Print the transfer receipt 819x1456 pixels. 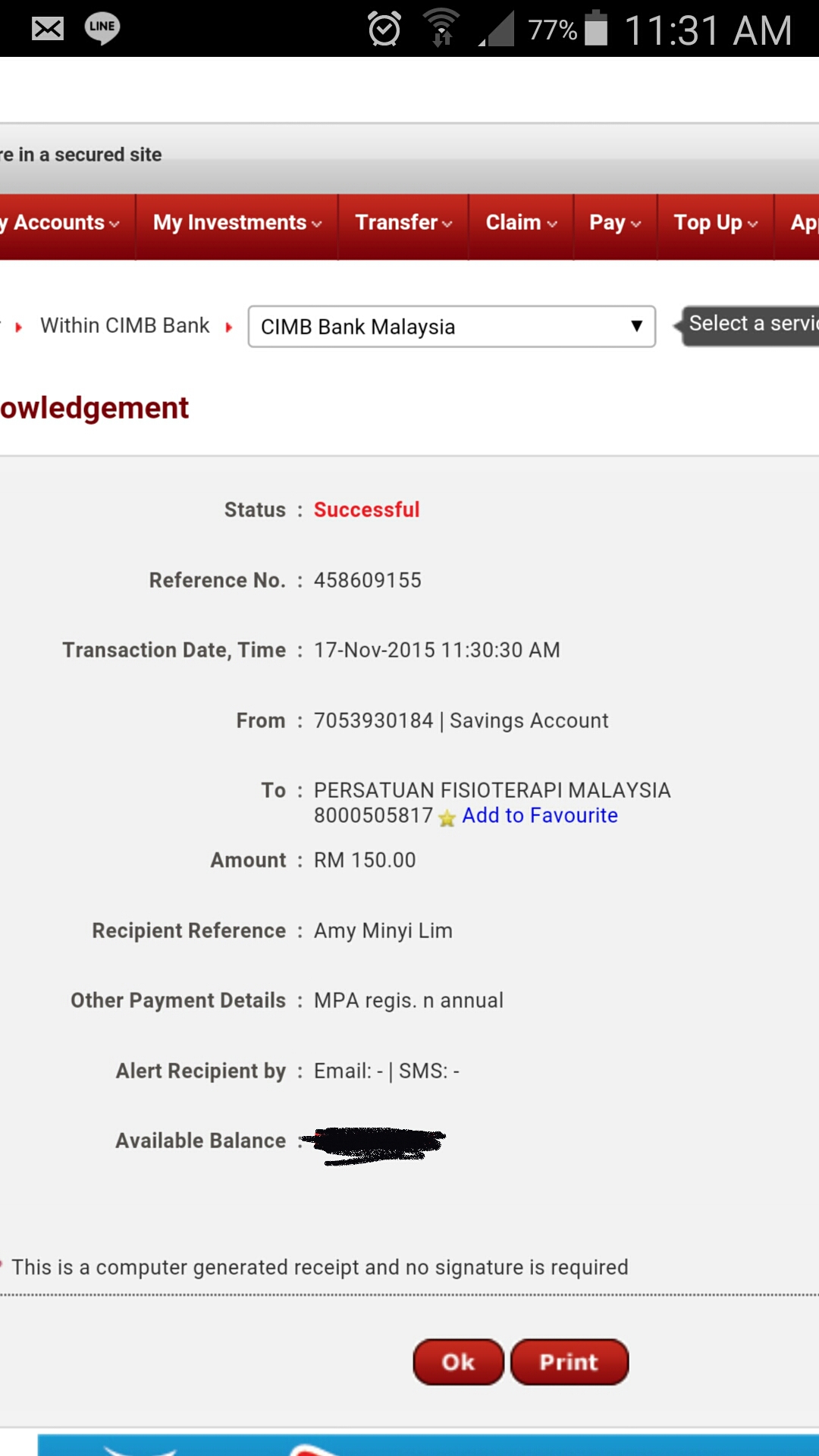click(x=569, y=1362)
